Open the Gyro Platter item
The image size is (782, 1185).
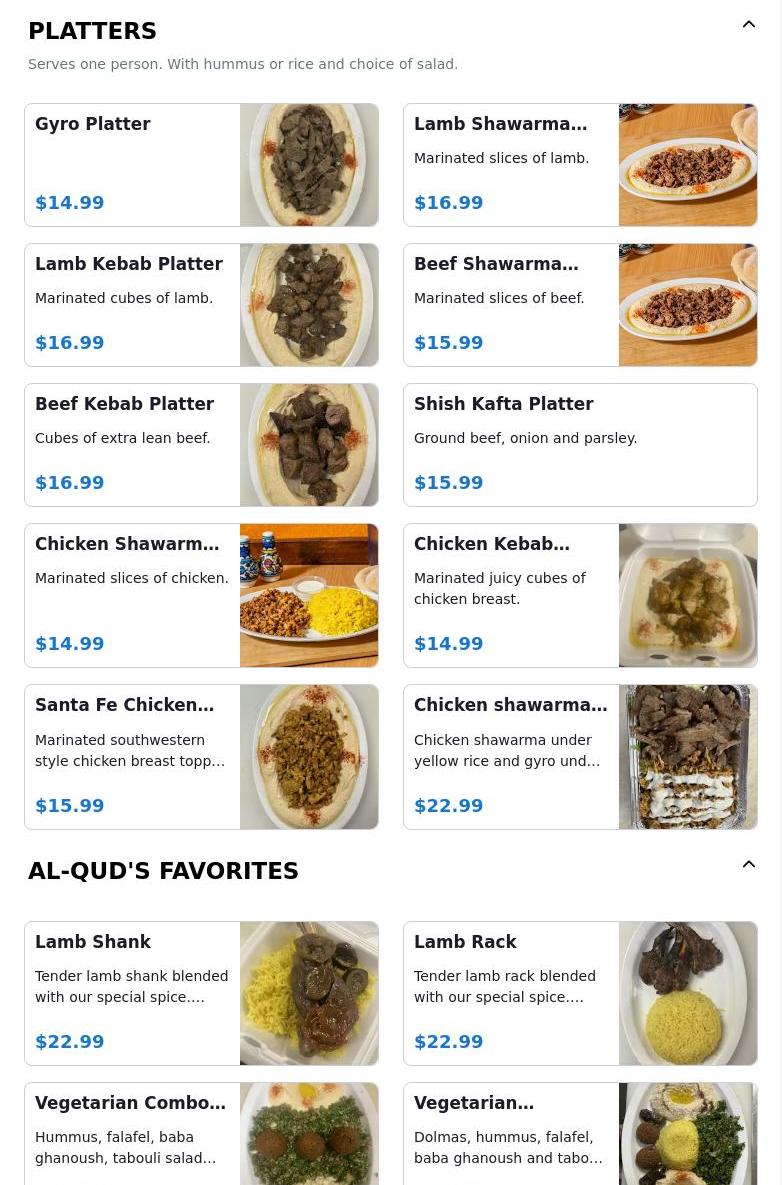click(x=201, y=165)
